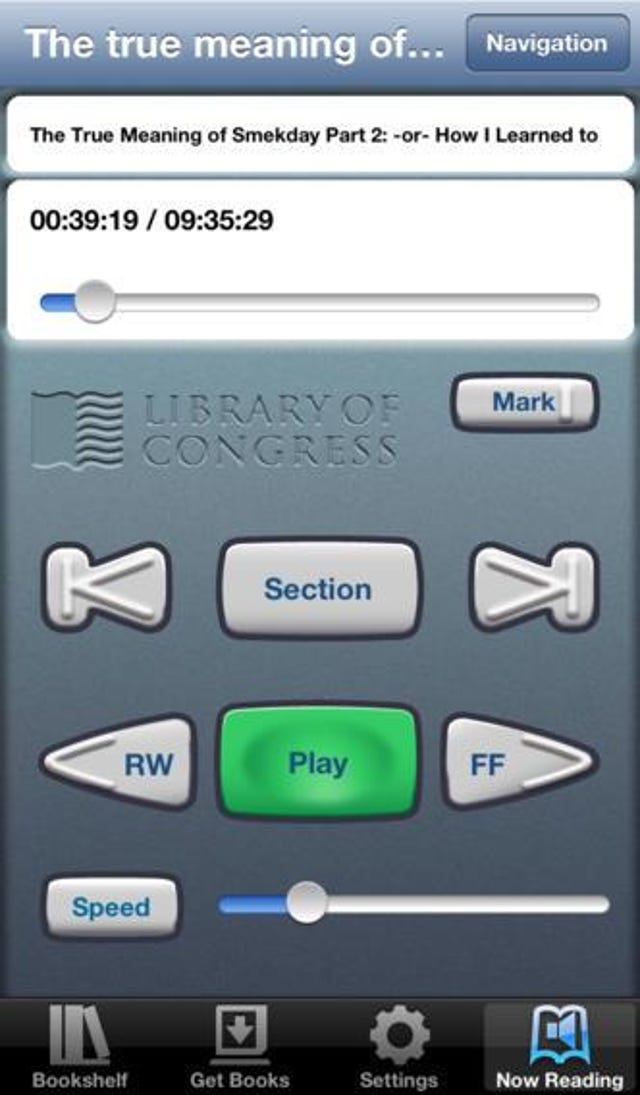Viewport: 640px width, 1095px height.
Task: Tap the Speed button
Action: point(111,907)
